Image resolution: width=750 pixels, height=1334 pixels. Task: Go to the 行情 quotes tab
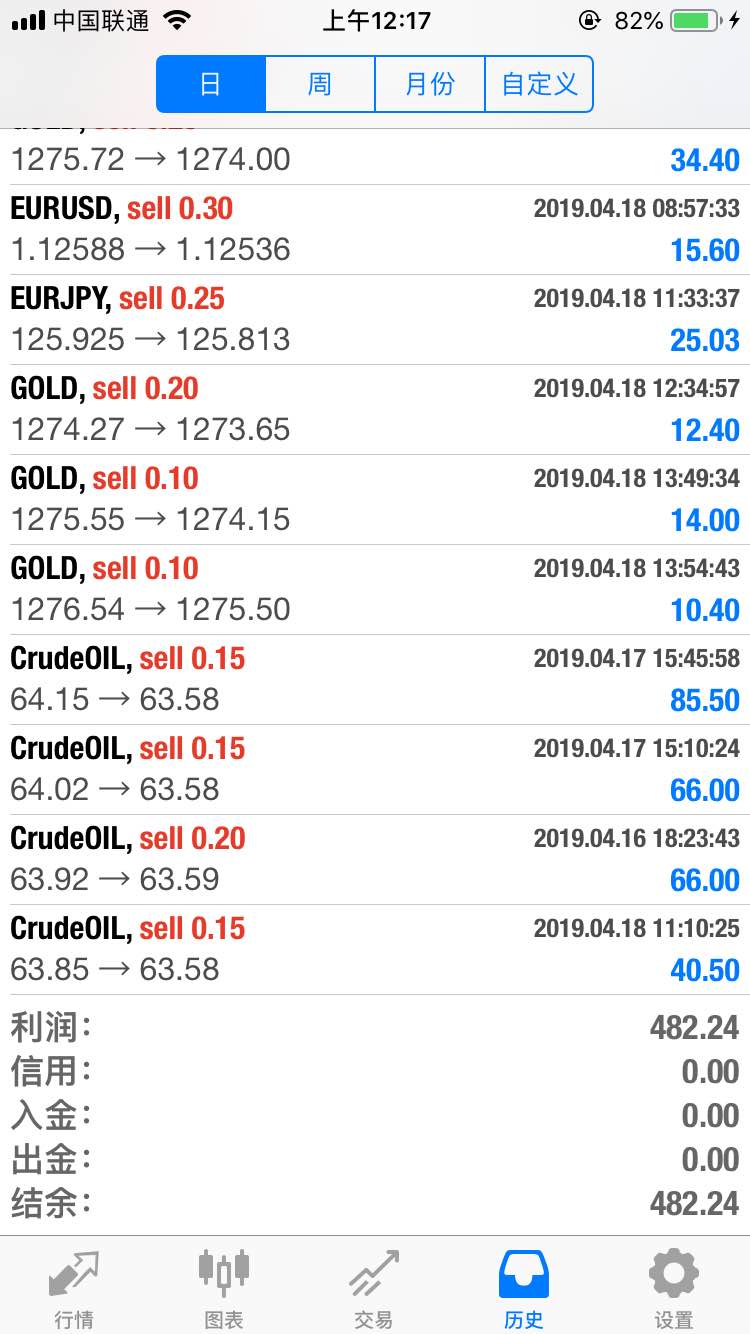point(75,1288)
